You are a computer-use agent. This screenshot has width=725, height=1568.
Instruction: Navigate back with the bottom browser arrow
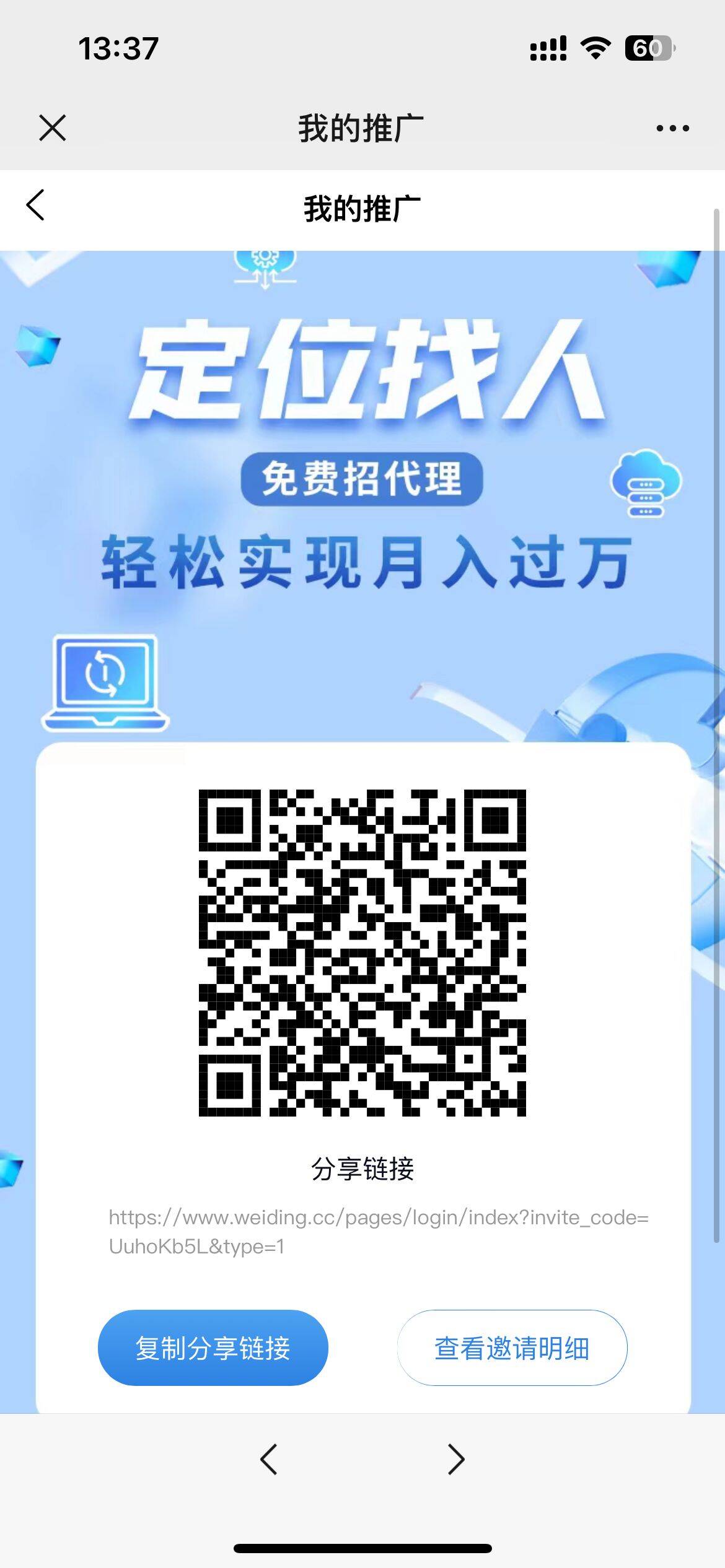point(268,1460)
